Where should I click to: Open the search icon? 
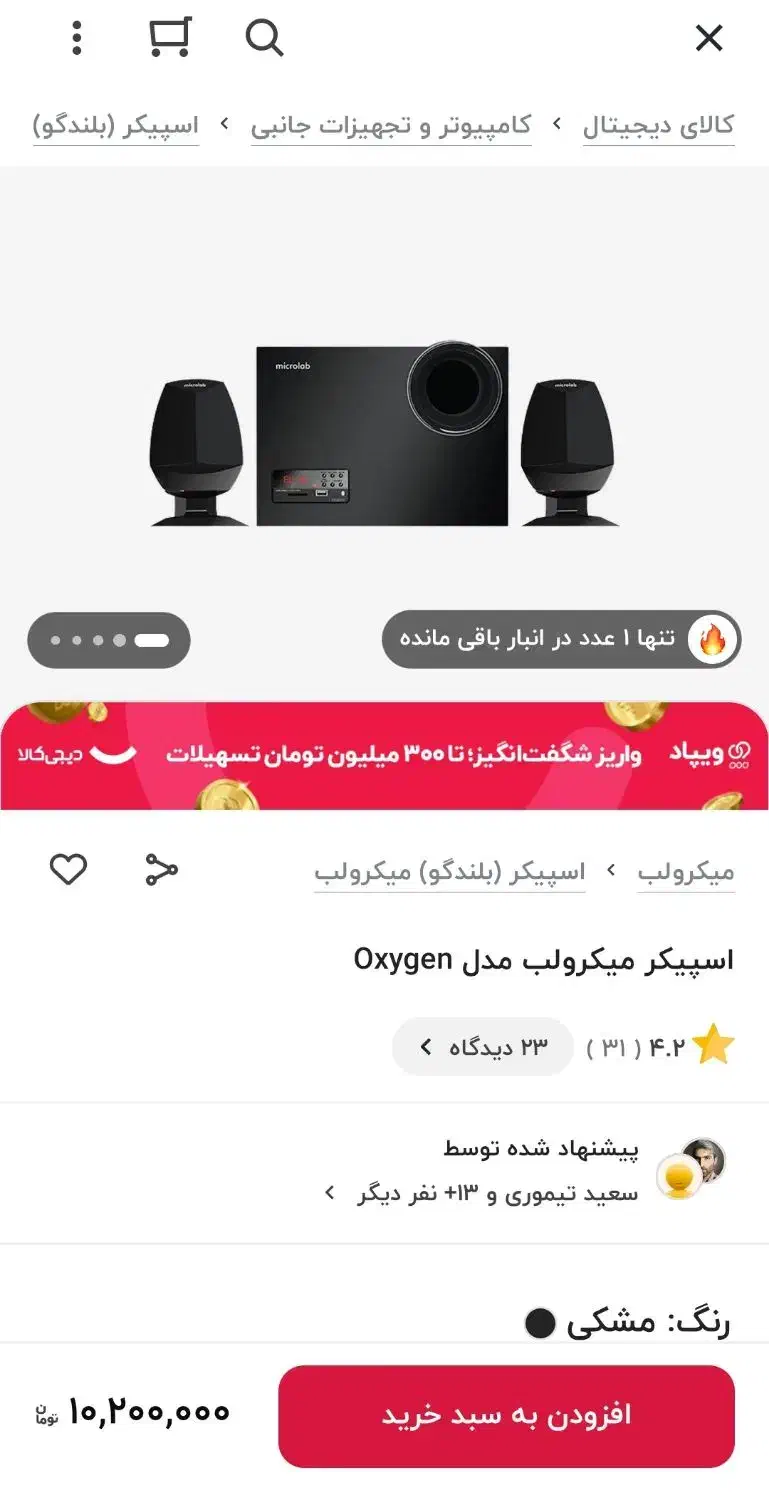click(263, 38)
